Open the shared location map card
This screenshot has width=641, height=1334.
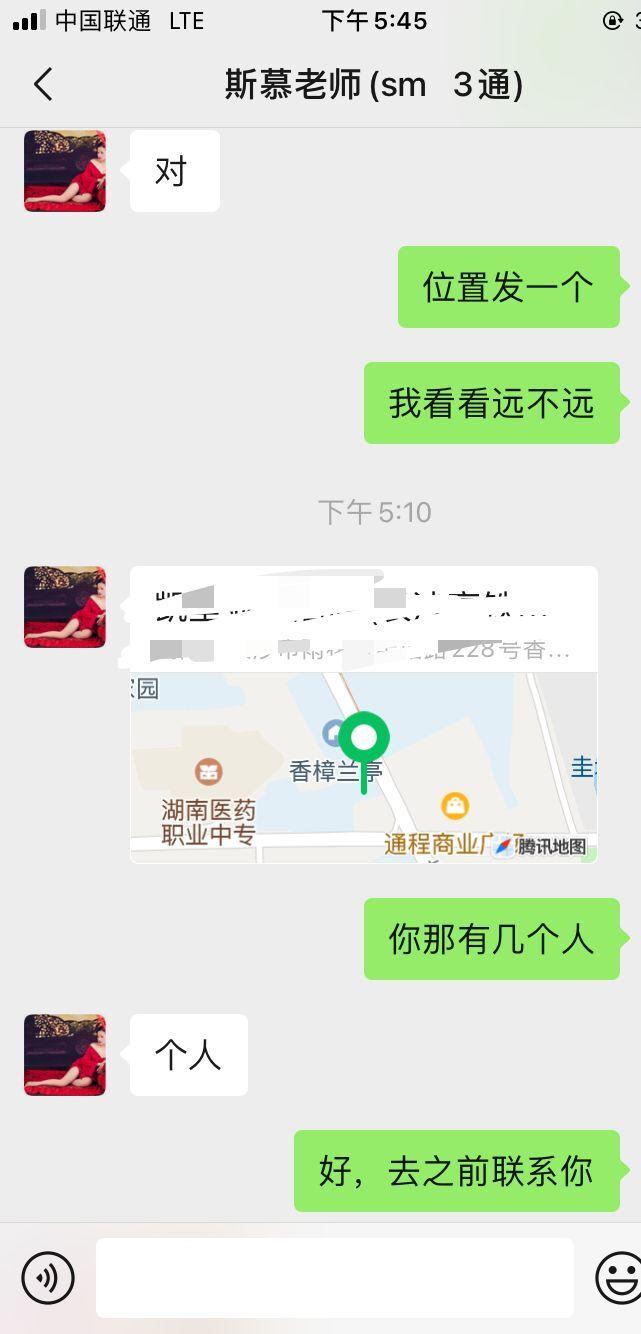(363, 714)
